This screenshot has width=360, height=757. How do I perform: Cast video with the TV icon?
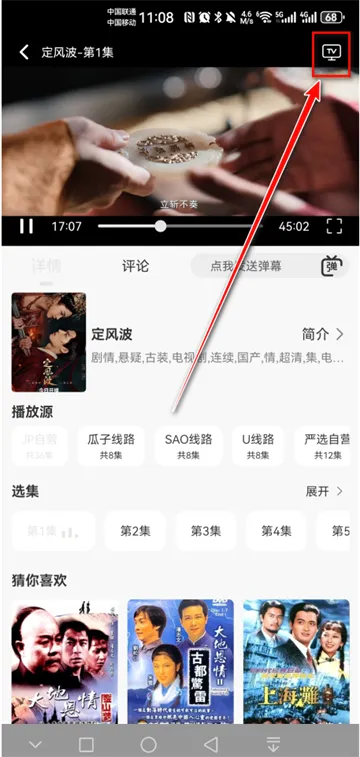pyautogui.click(x=332, y=53)
